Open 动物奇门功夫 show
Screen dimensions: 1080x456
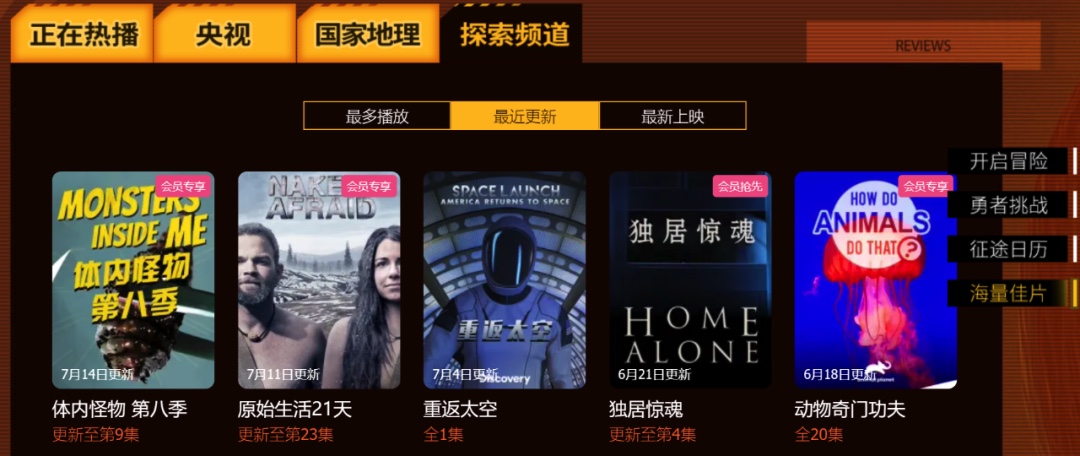[x=875, y=280]
